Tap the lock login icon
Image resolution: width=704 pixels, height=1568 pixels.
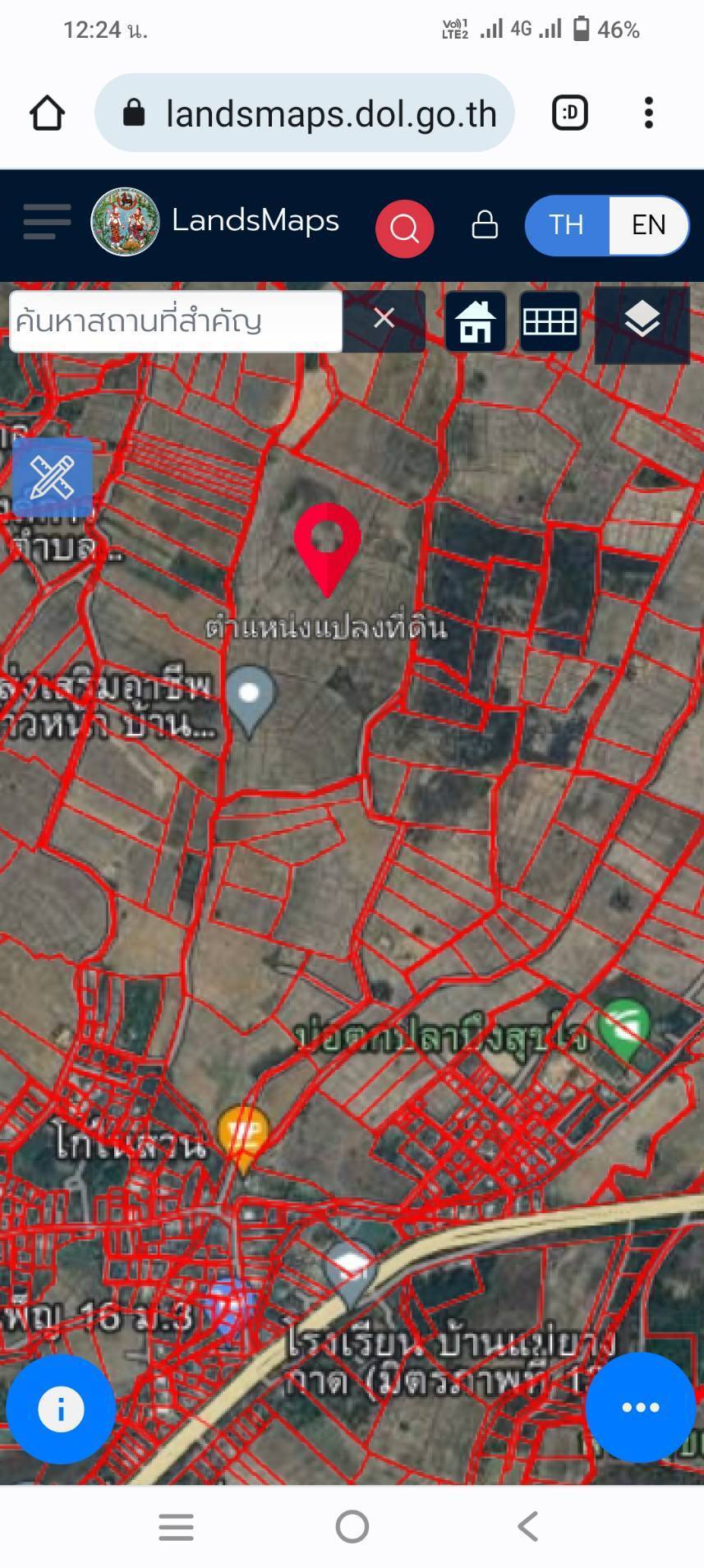(x=485, y=224)
